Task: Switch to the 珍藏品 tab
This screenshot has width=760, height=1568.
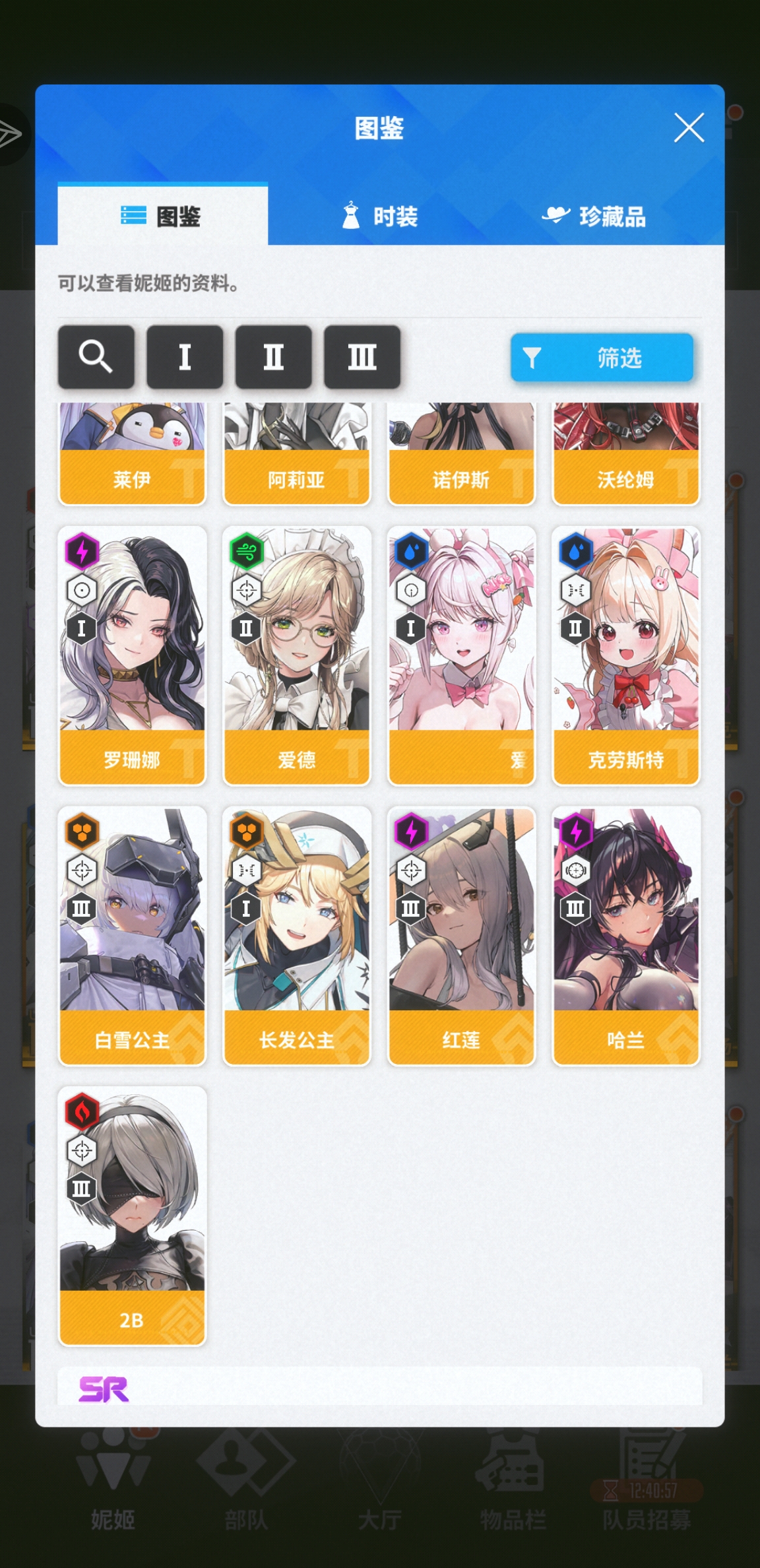Action: [x=594, y=216]
